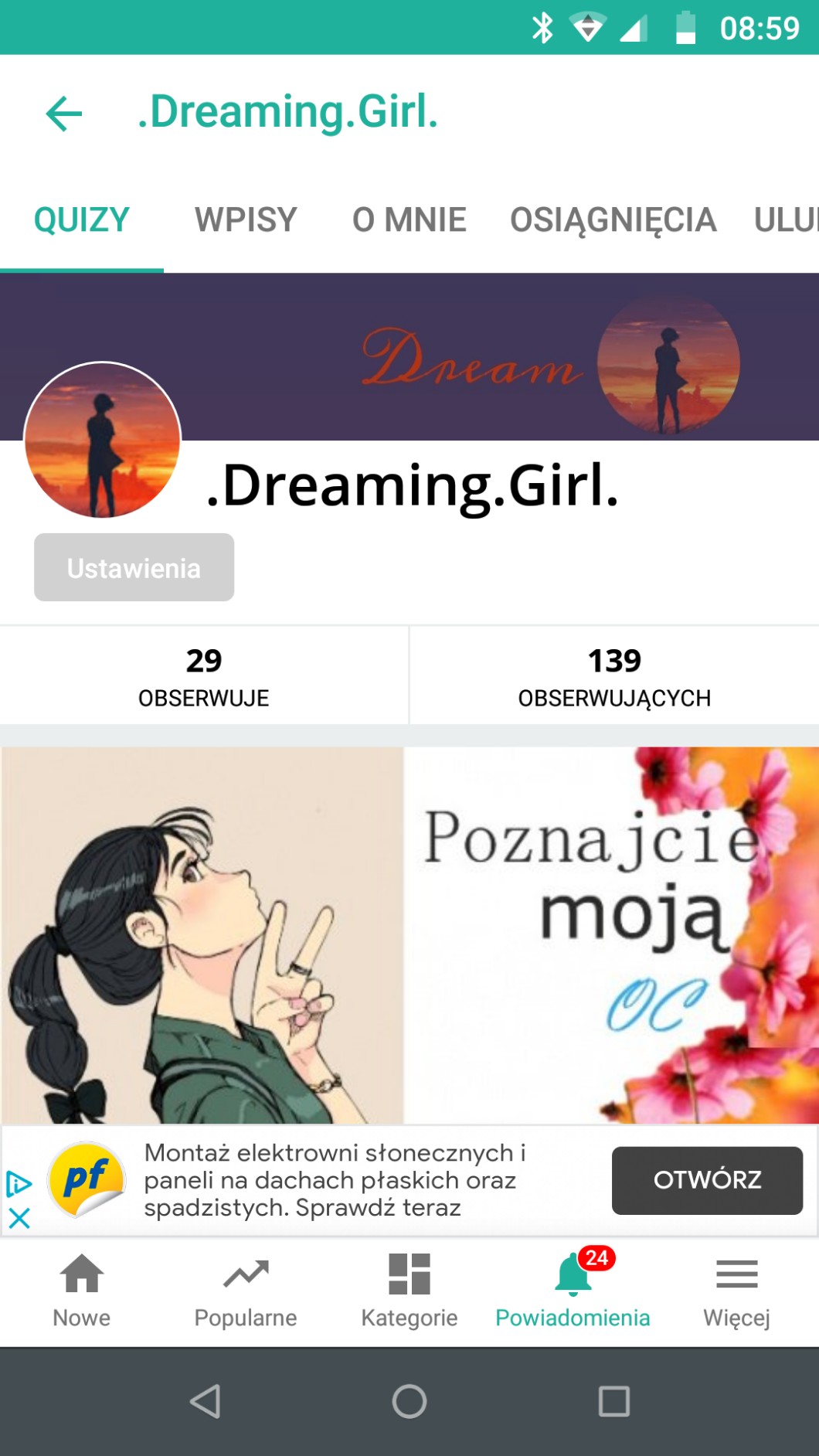819x1456 pixels.
Task: Dismiss the ad with the X
Action: [x=19, y=1219]
